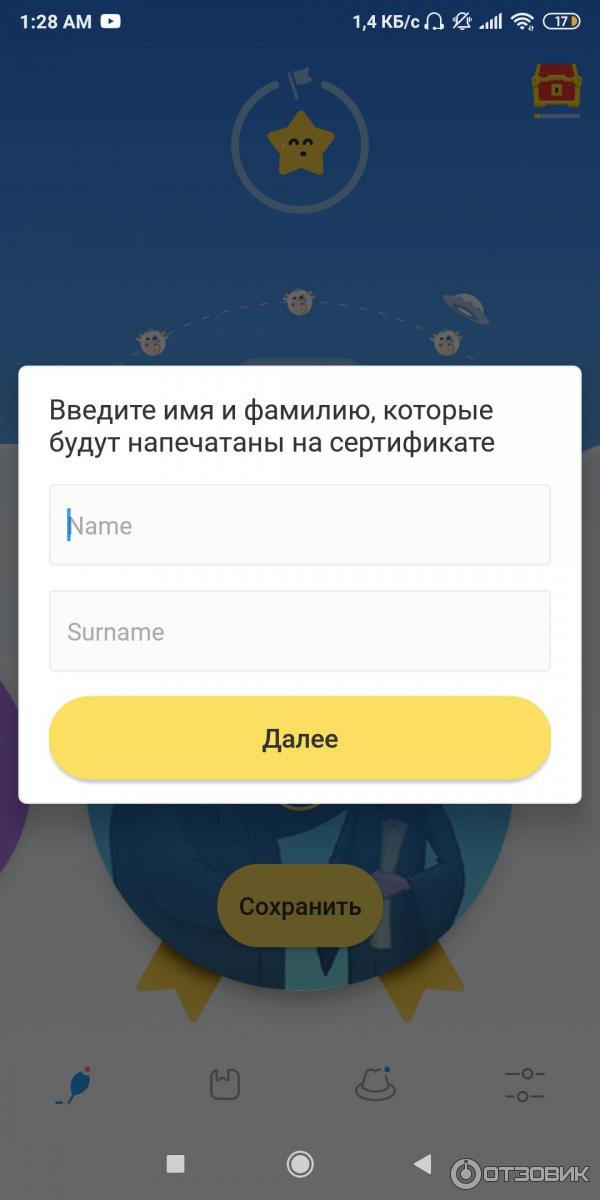Tap the Surname text field
The height and width of the screenshot is (1200, 600).
(300, 631)
